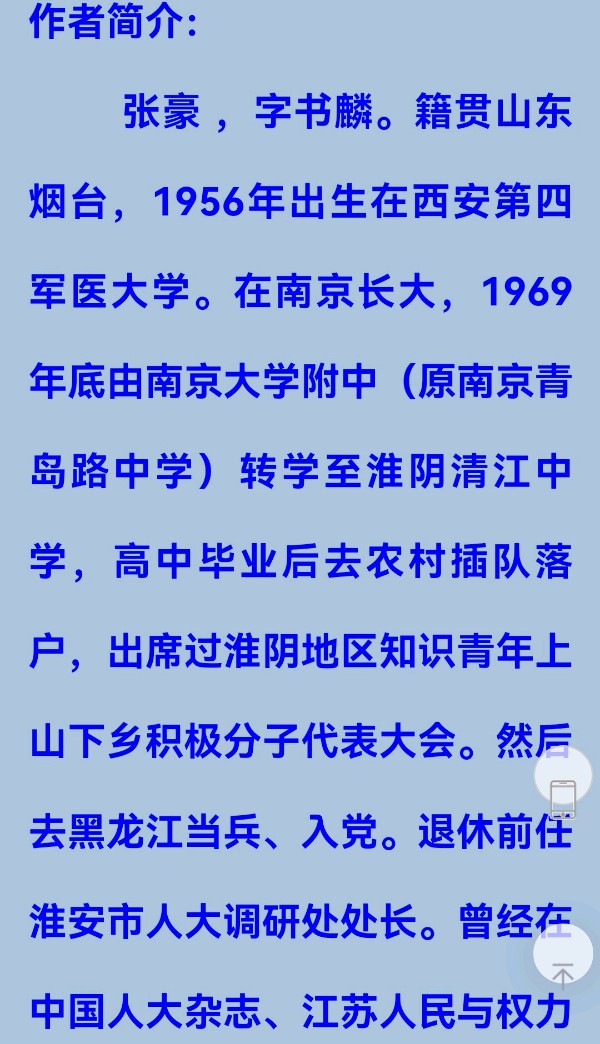Screen dimensions: 600x1044
Task: Tap the floating phone icon button
Action: pos(563,776)
